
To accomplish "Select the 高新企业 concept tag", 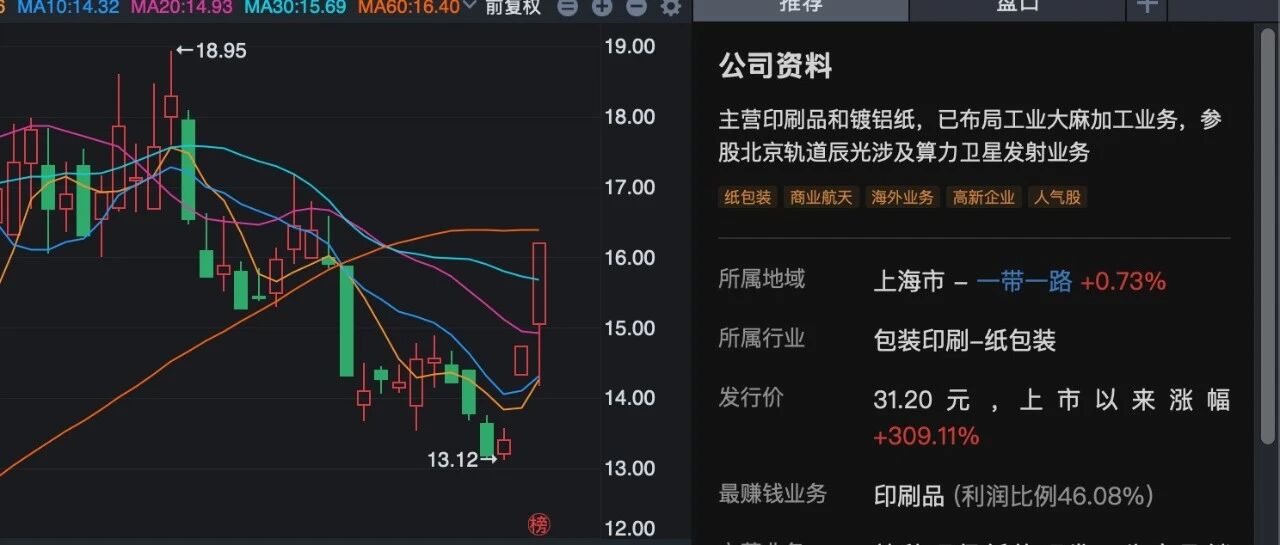I will pyautogui.click(x=984, y=197).
